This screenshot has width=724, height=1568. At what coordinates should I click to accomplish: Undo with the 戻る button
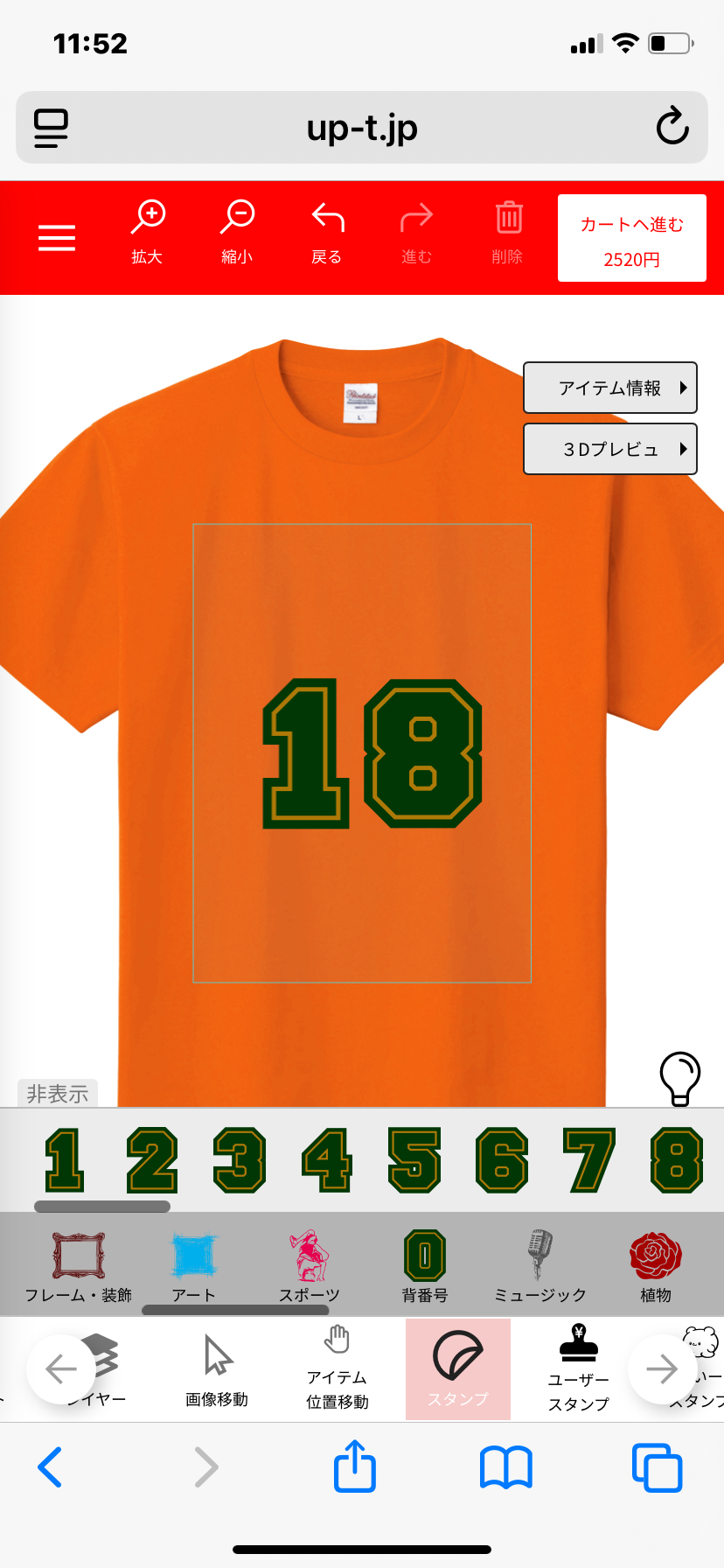coord(327,232)
